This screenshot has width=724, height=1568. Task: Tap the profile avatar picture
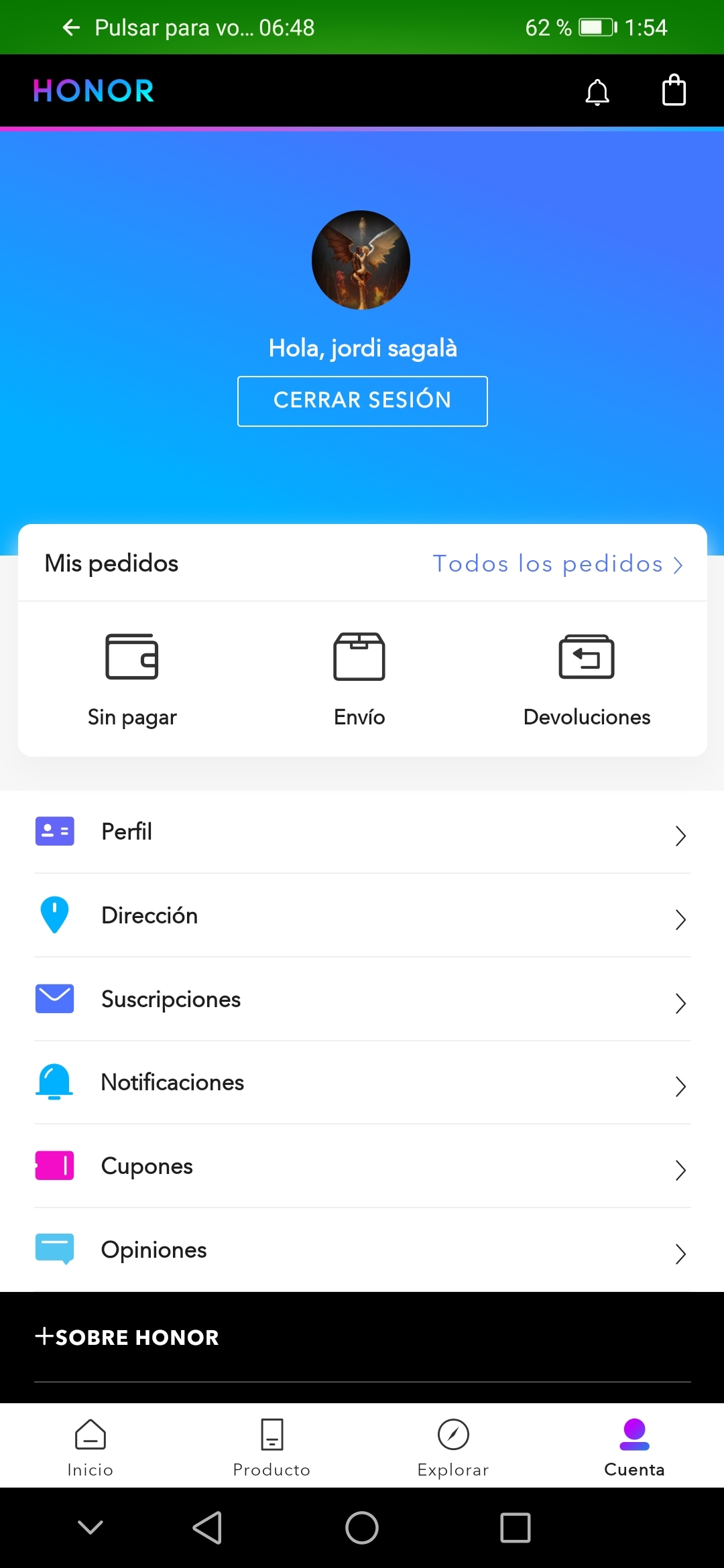pyautogui.click(x=361, y=260)
